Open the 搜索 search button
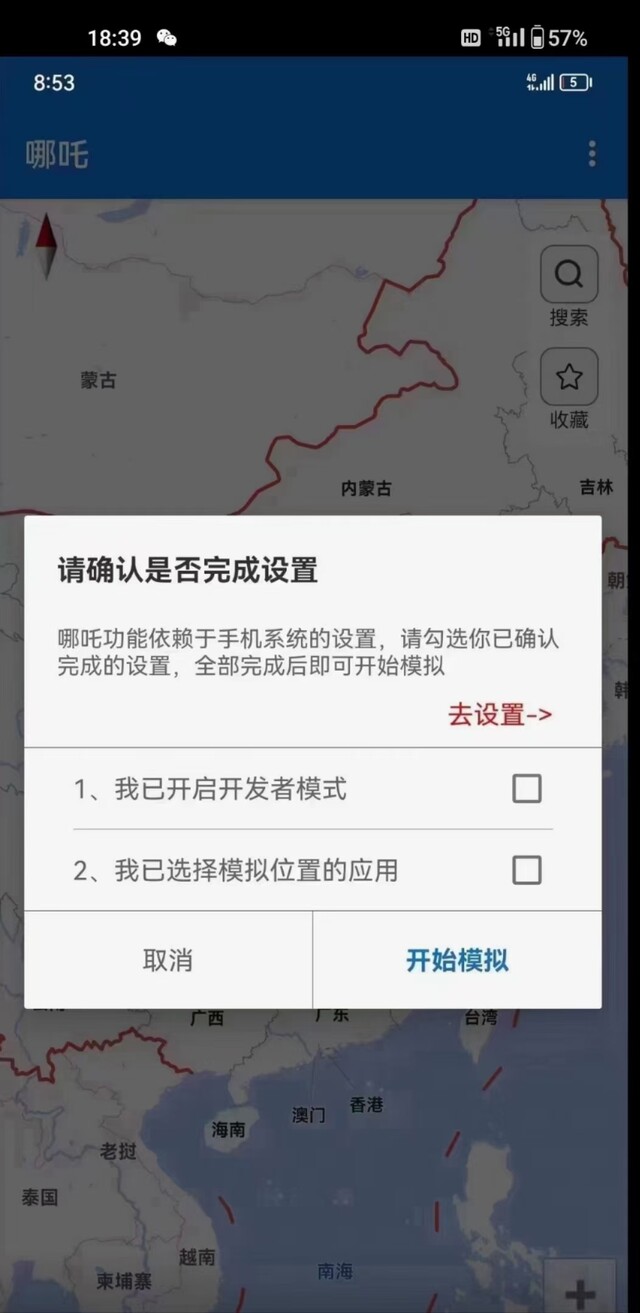This screenshot has width=640, height=1313. (x=569, y=274)
